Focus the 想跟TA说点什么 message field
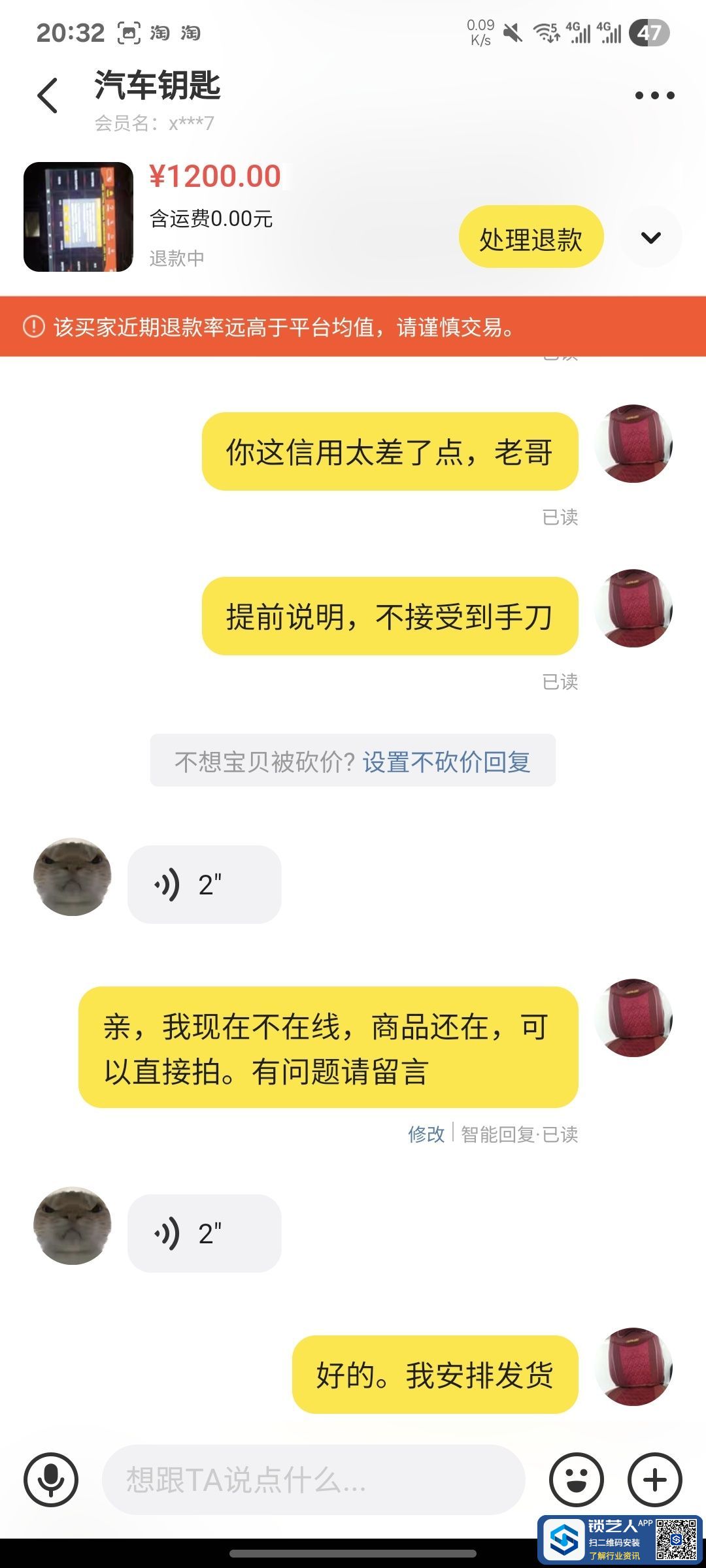Viewport: 706px width, 1568px height. coord(314,1479)
